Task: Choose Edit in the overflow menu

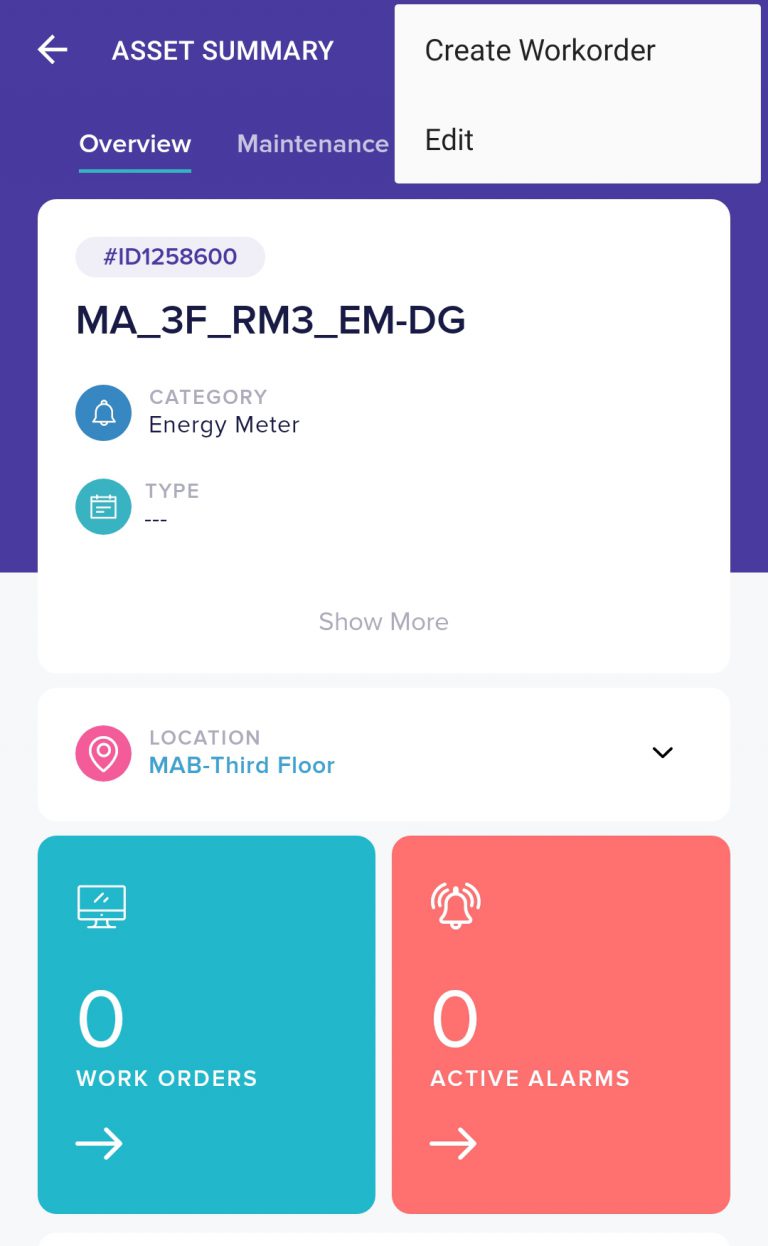Action: point(449,140)
